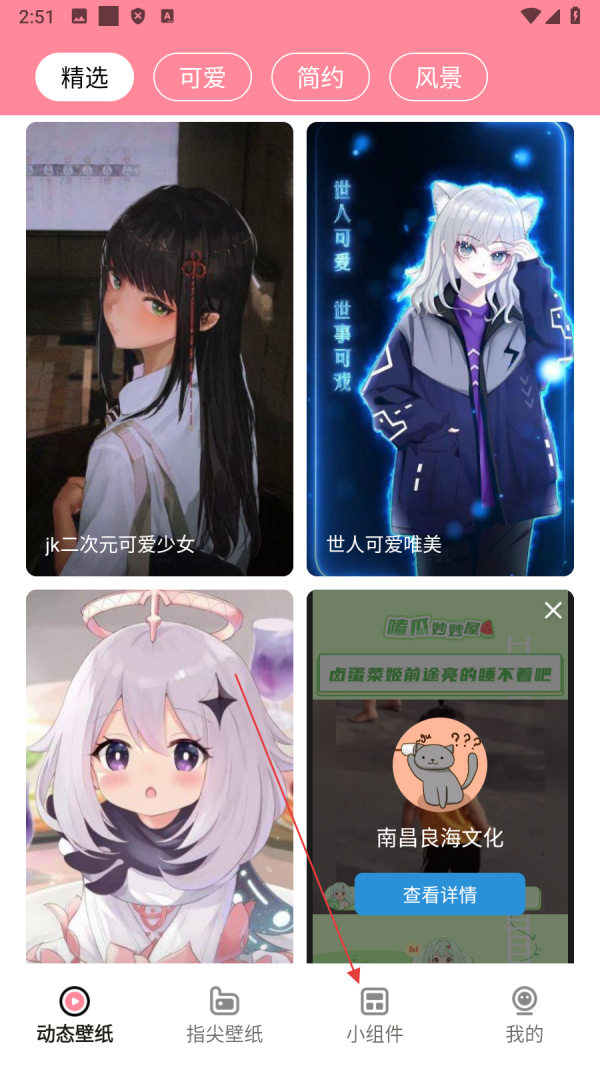The height and width of the screenshot is (1066, 600).
Task: Select the 精选 category chip
Action: pyautogui.click(x=84, y=78)
